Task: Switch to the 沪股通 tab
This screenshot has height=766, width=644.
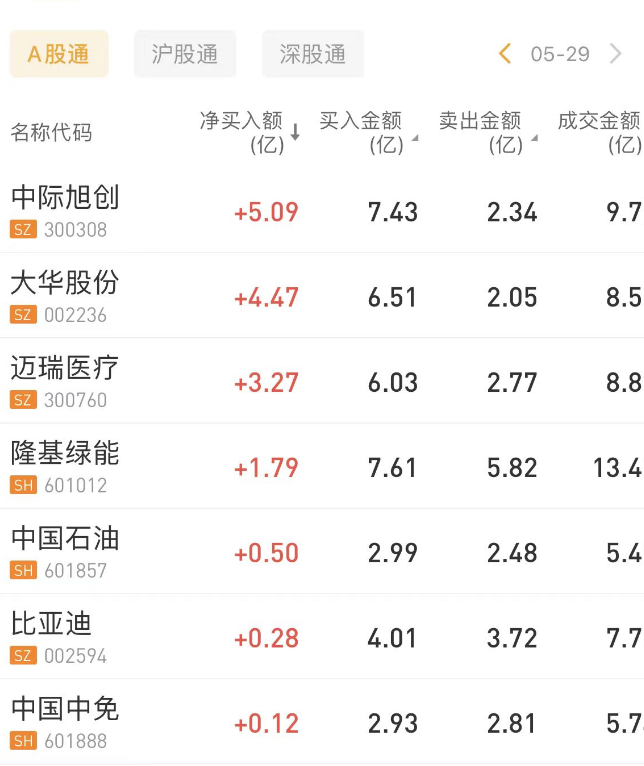Action: pyautogui.click(x=185, y=54)
